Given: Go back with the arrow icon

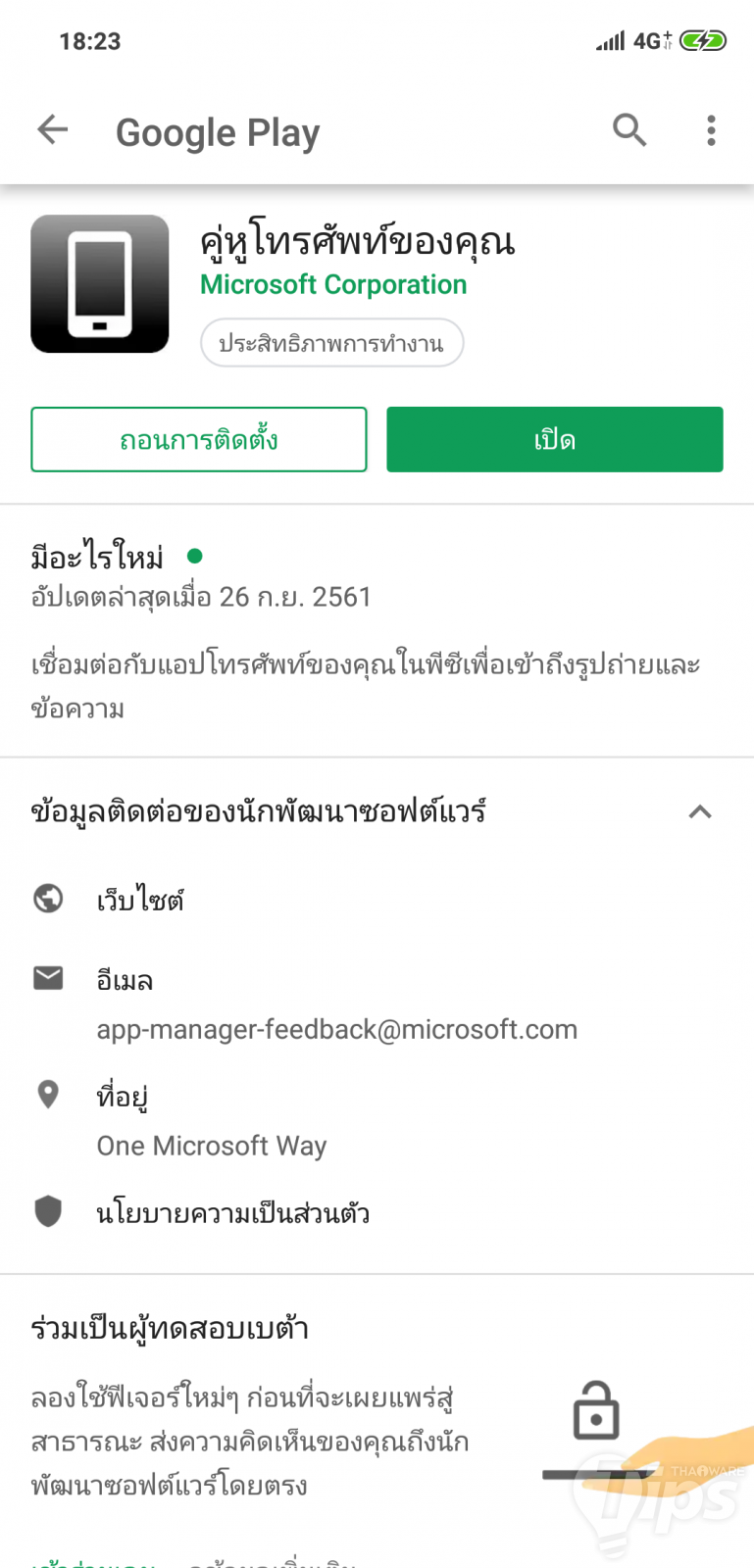Looking at the screenshot, I should click(53, 129).
